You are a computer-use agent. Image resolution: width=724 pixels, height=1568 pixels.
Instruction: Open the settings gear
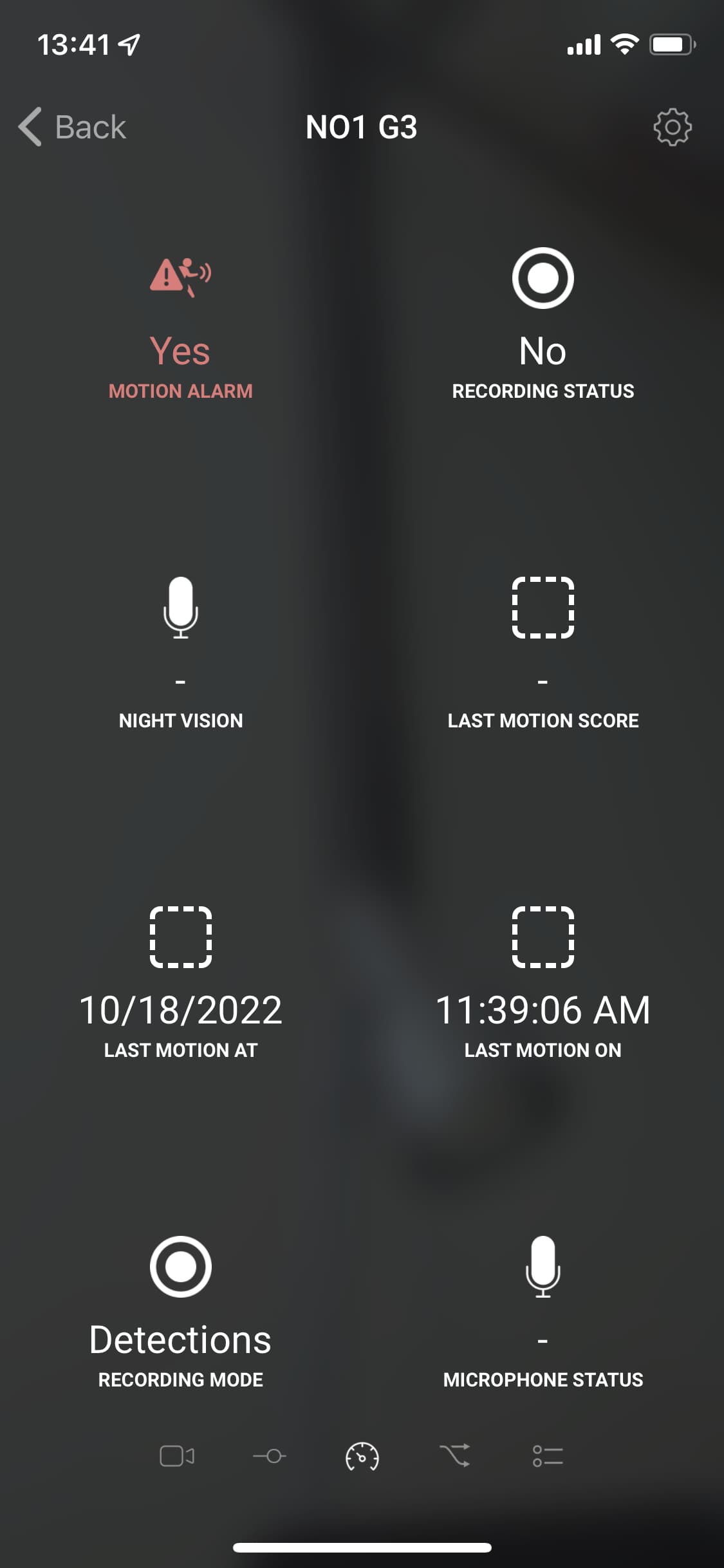673,127
